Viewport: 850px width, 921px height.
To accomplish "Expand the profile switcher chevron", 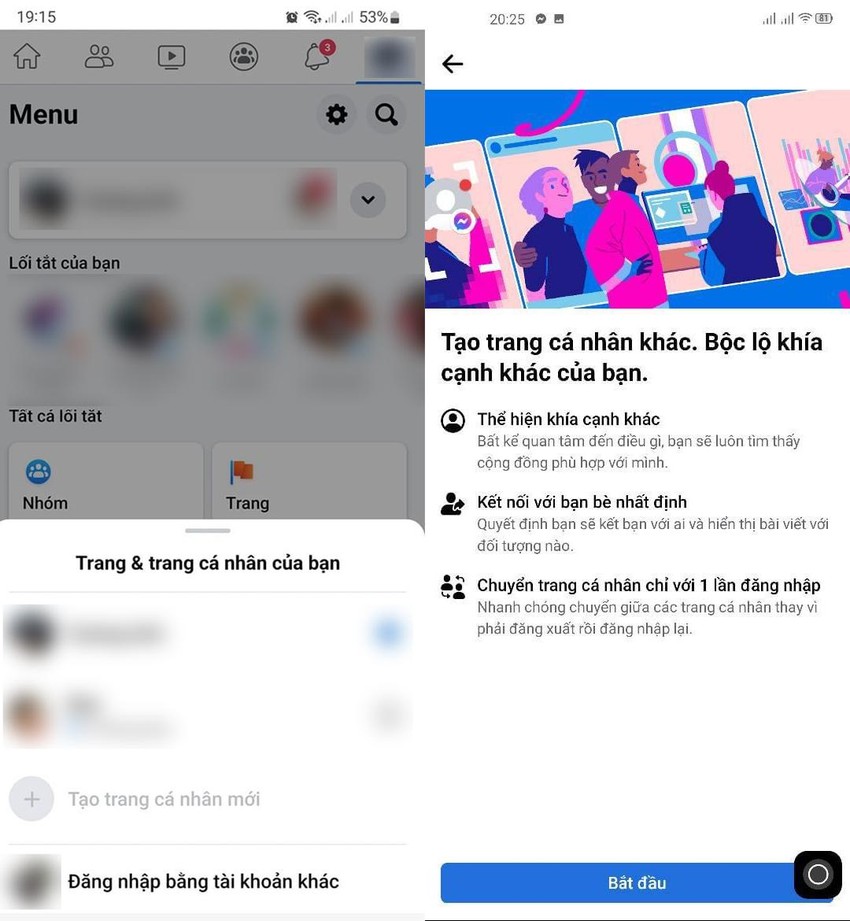I will (x=368, y=200).
